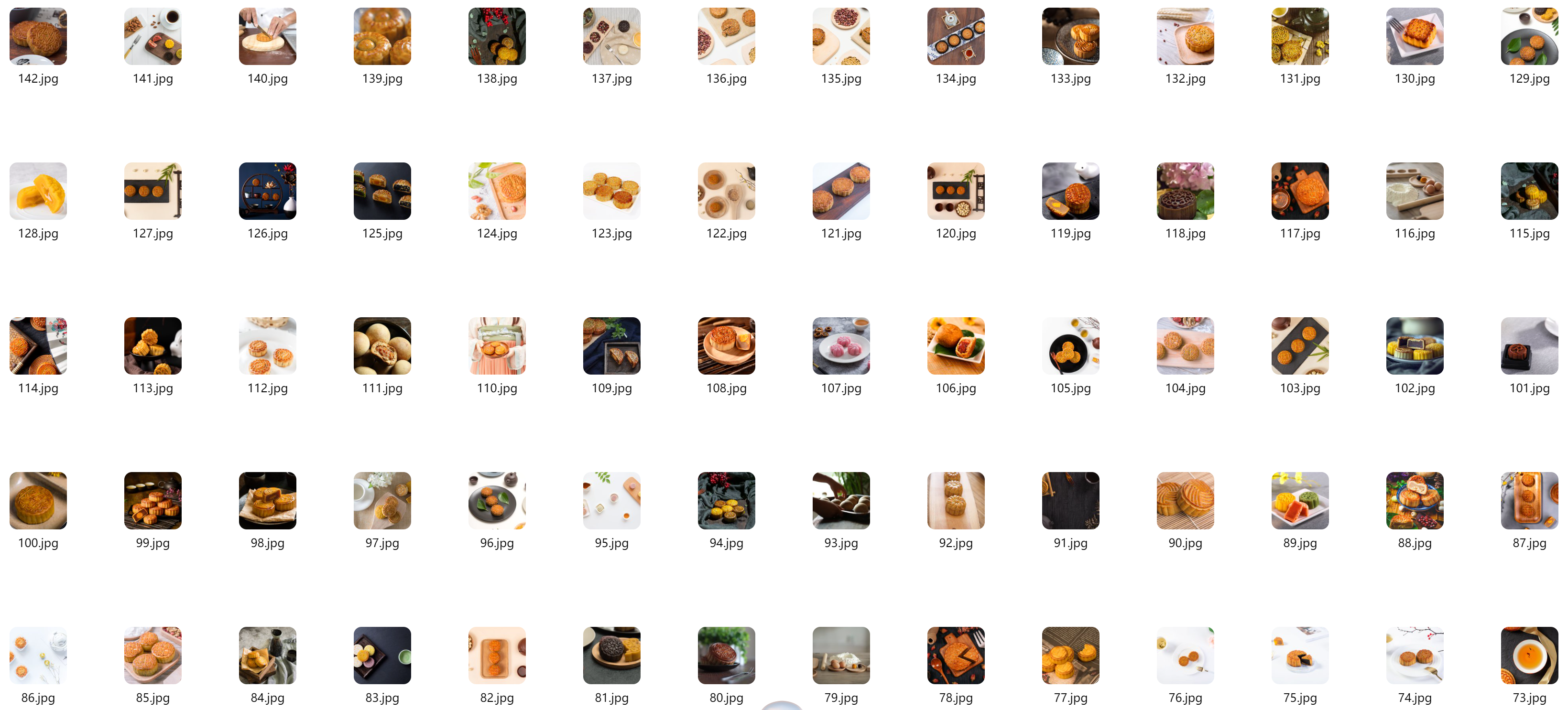1568x710 pixels.
Task: Open the file 73.jpg
Action: [1529, 655]
